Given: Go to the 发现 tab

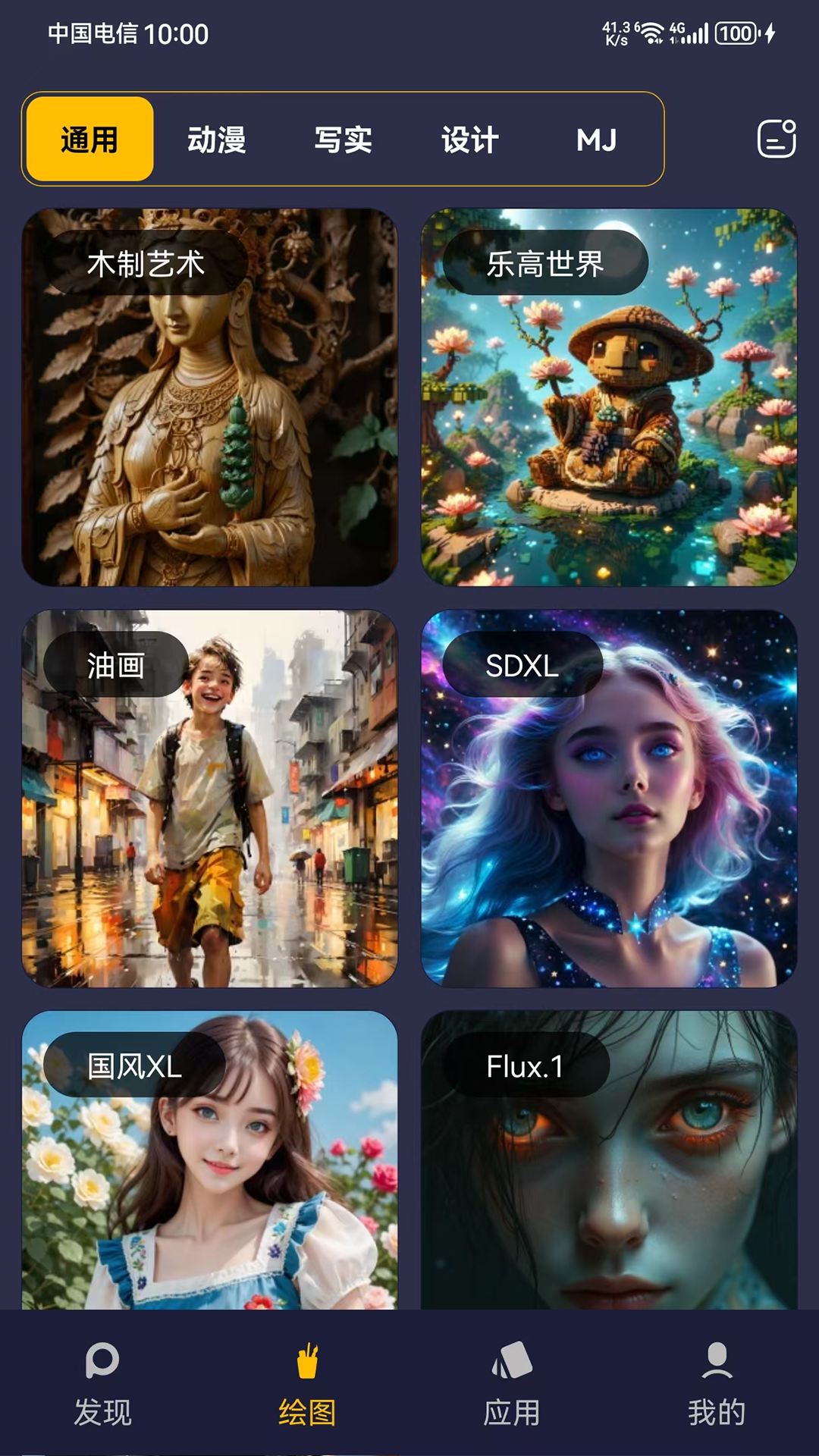Looking at the screenshot, I should 102,1384.
